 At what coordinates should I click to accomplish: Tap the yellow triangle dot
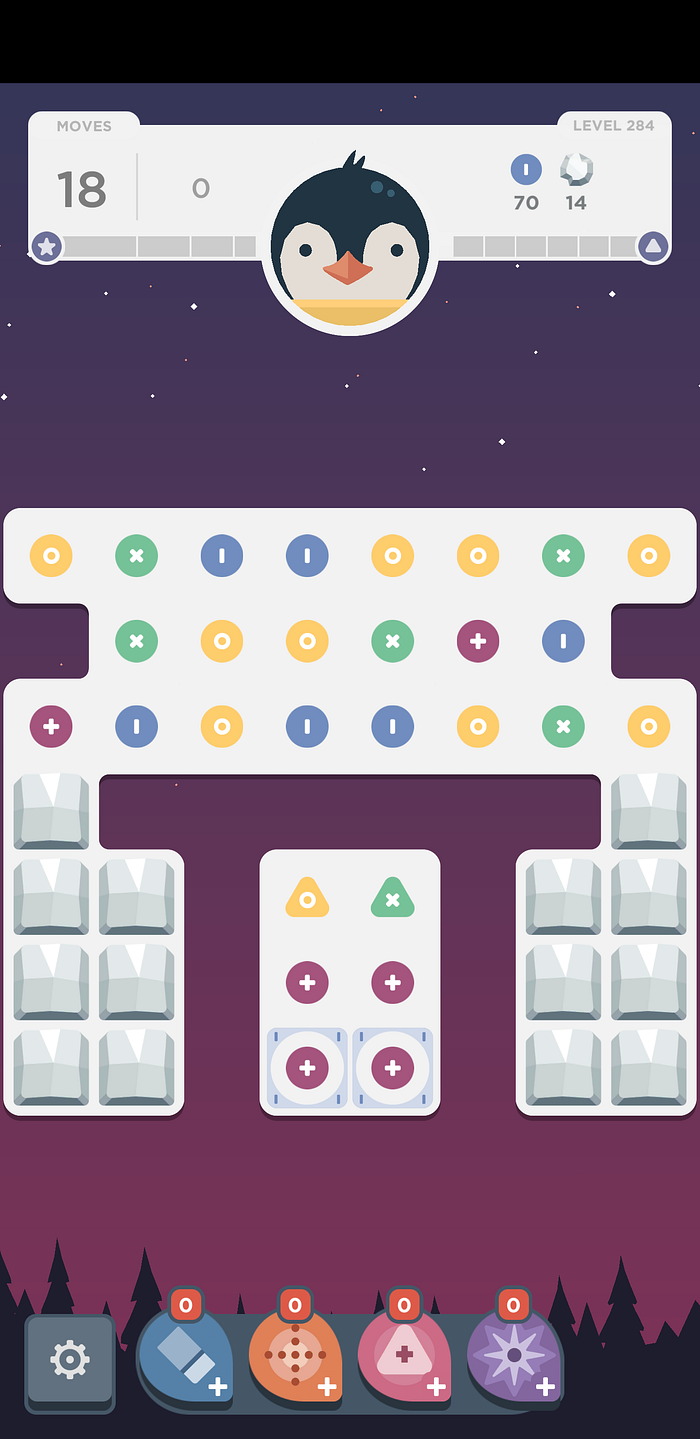point(307,898)
